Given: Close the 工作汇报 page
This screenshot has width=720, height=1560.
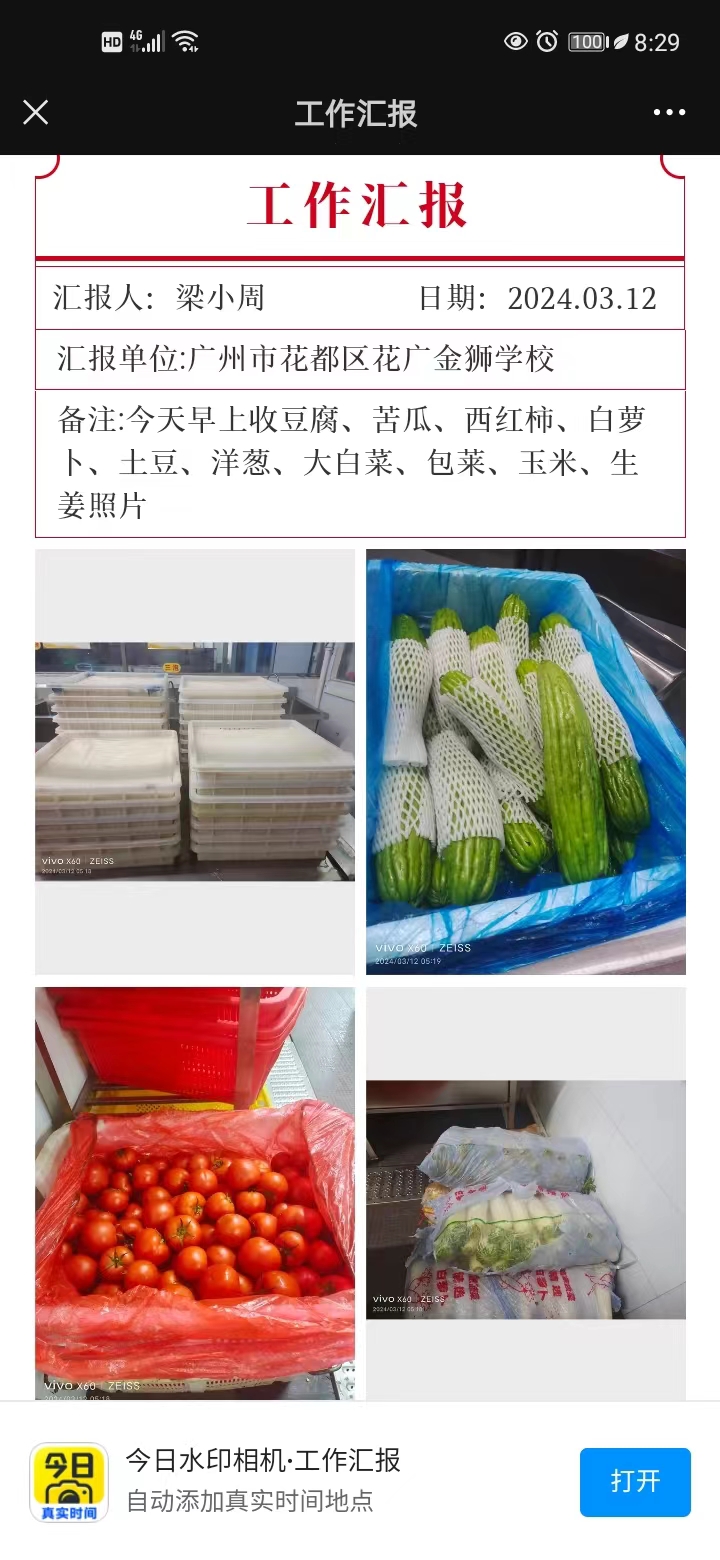Looking at the screenshot, I should [x=36, y=113].
